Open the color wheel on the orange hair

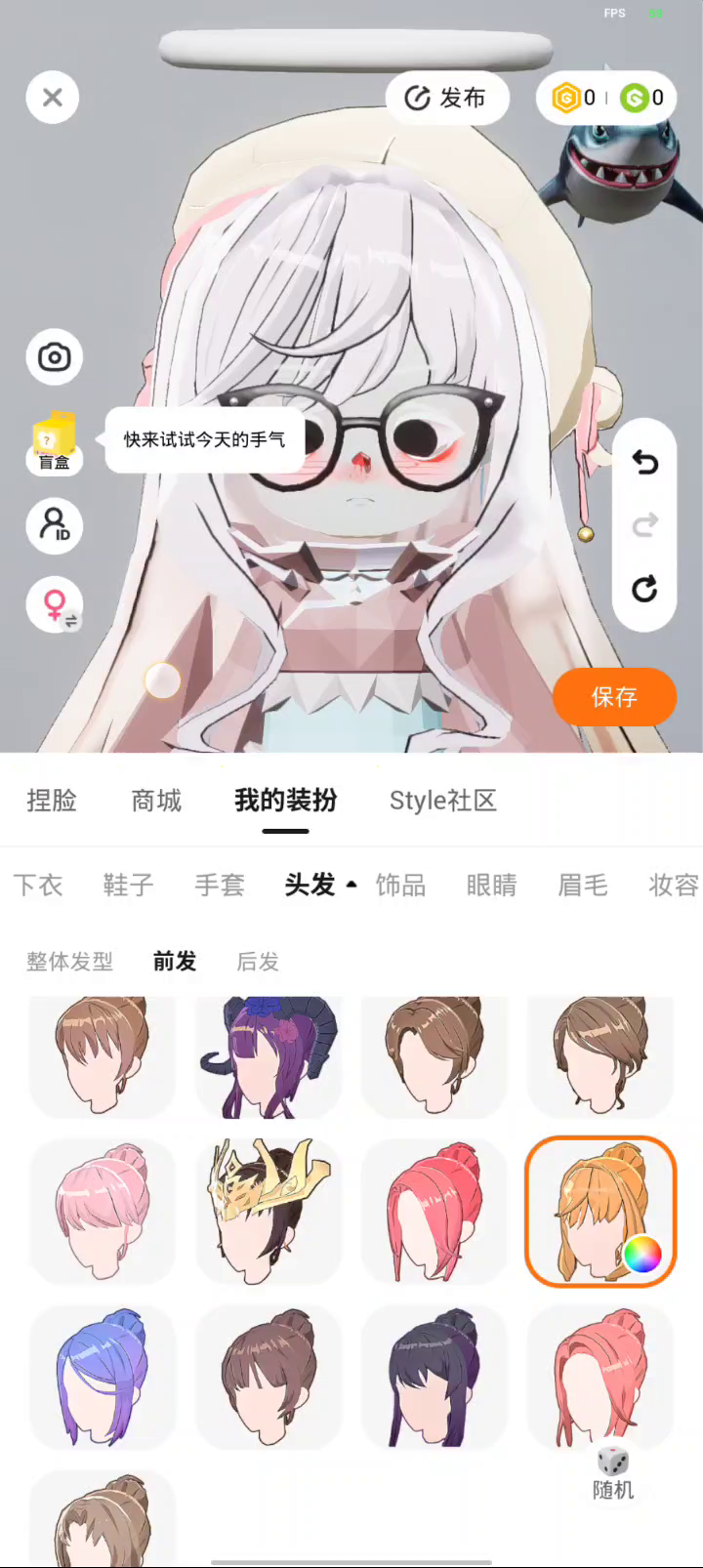point(641,1255)
